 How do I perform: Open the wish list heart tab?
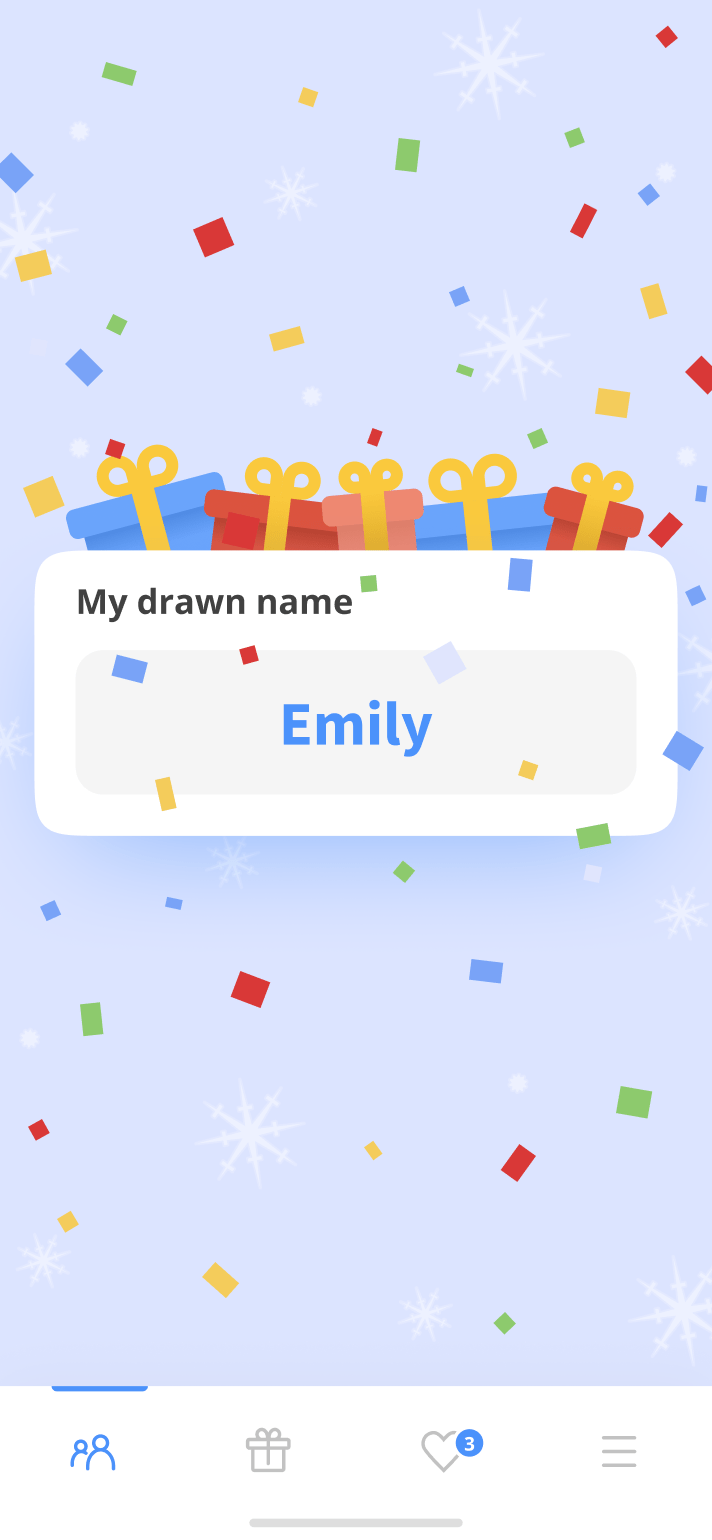pyautogui.click(x=443, y=1451)
